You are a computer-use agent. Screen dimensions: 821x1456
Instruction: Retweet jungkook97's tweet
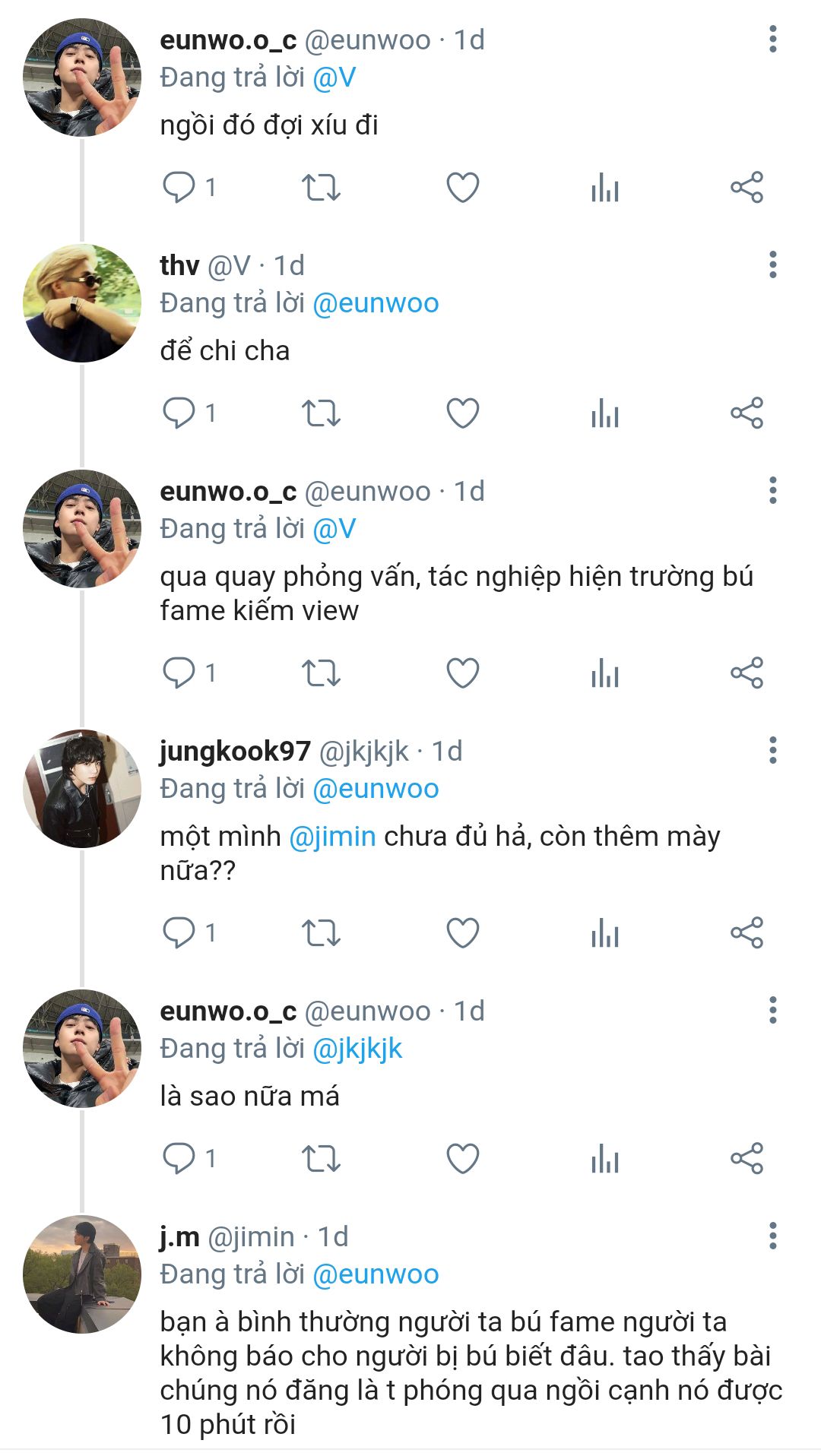click(321, 932)
